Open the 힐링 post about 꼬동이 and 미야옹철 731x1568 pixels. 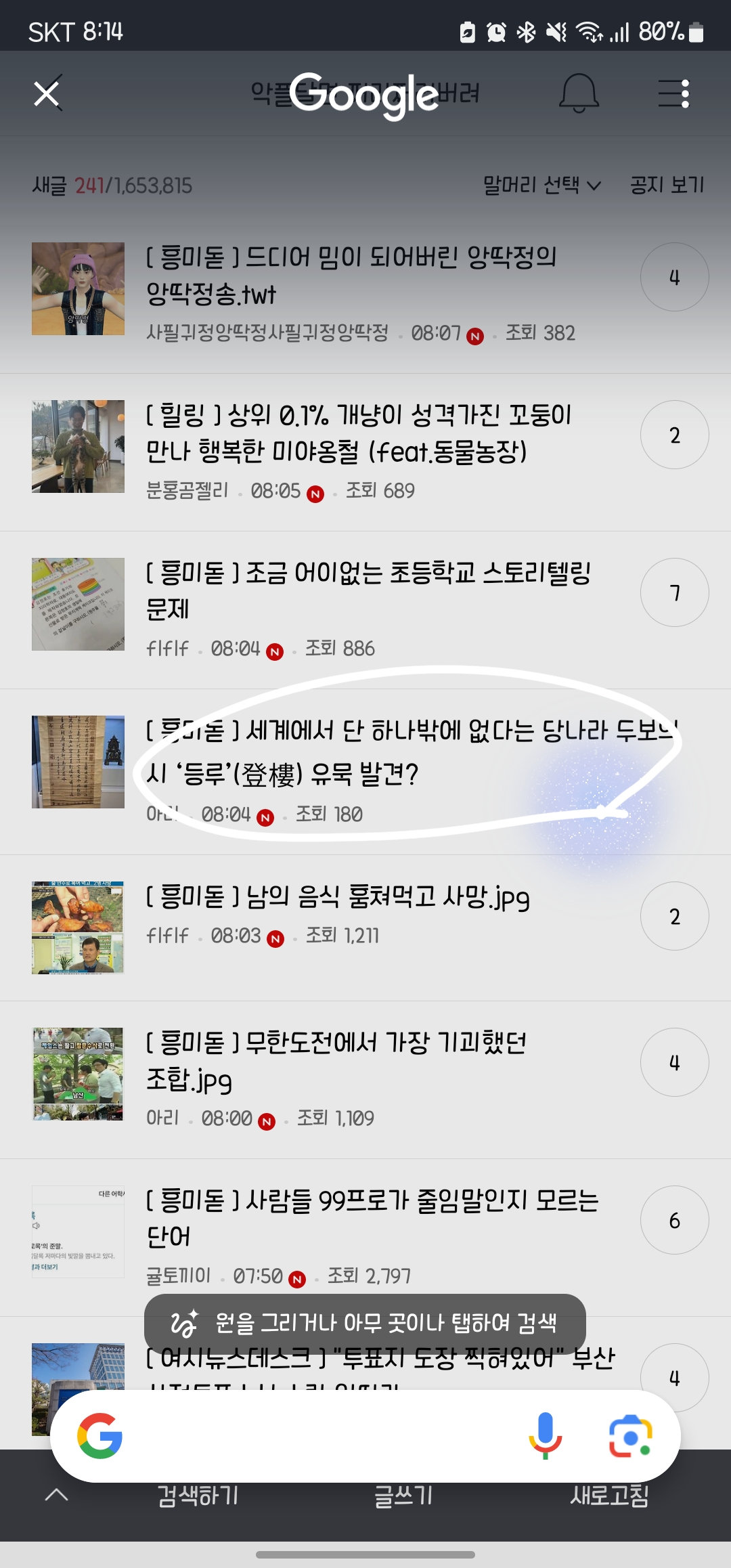coord(359,433)
